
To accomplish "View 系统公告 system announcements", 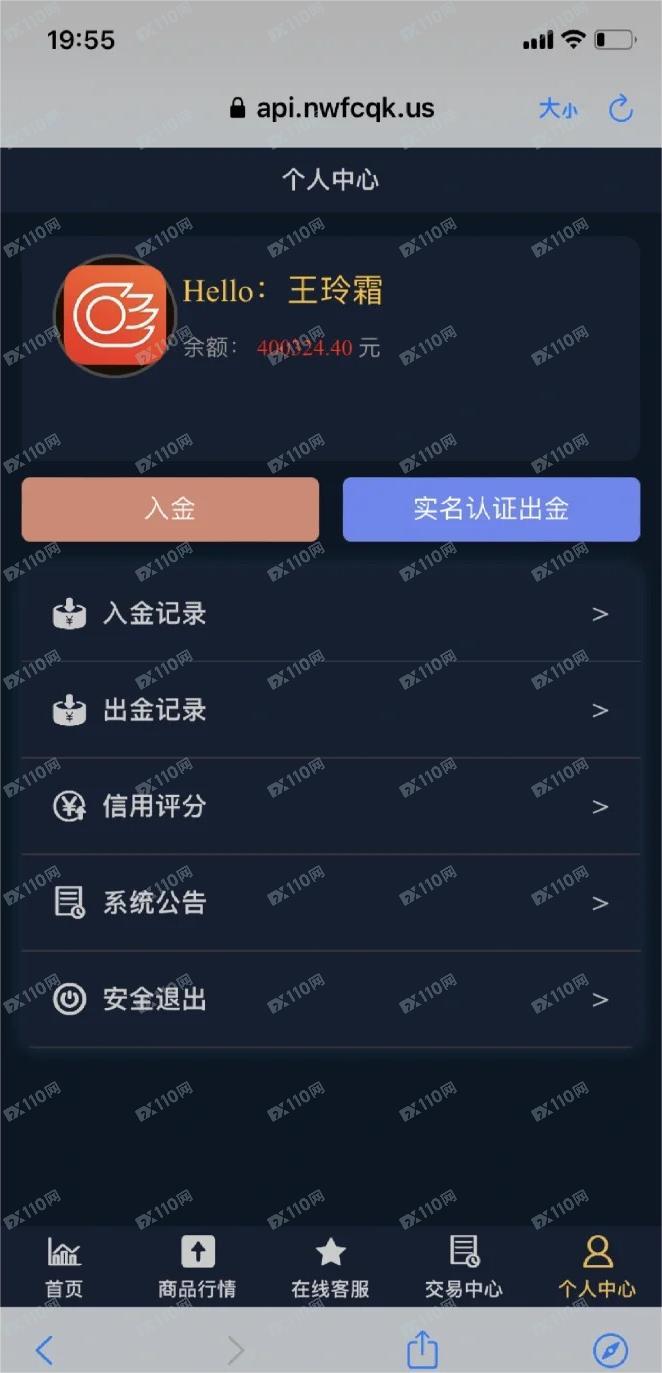I will [x=330, y=902].
